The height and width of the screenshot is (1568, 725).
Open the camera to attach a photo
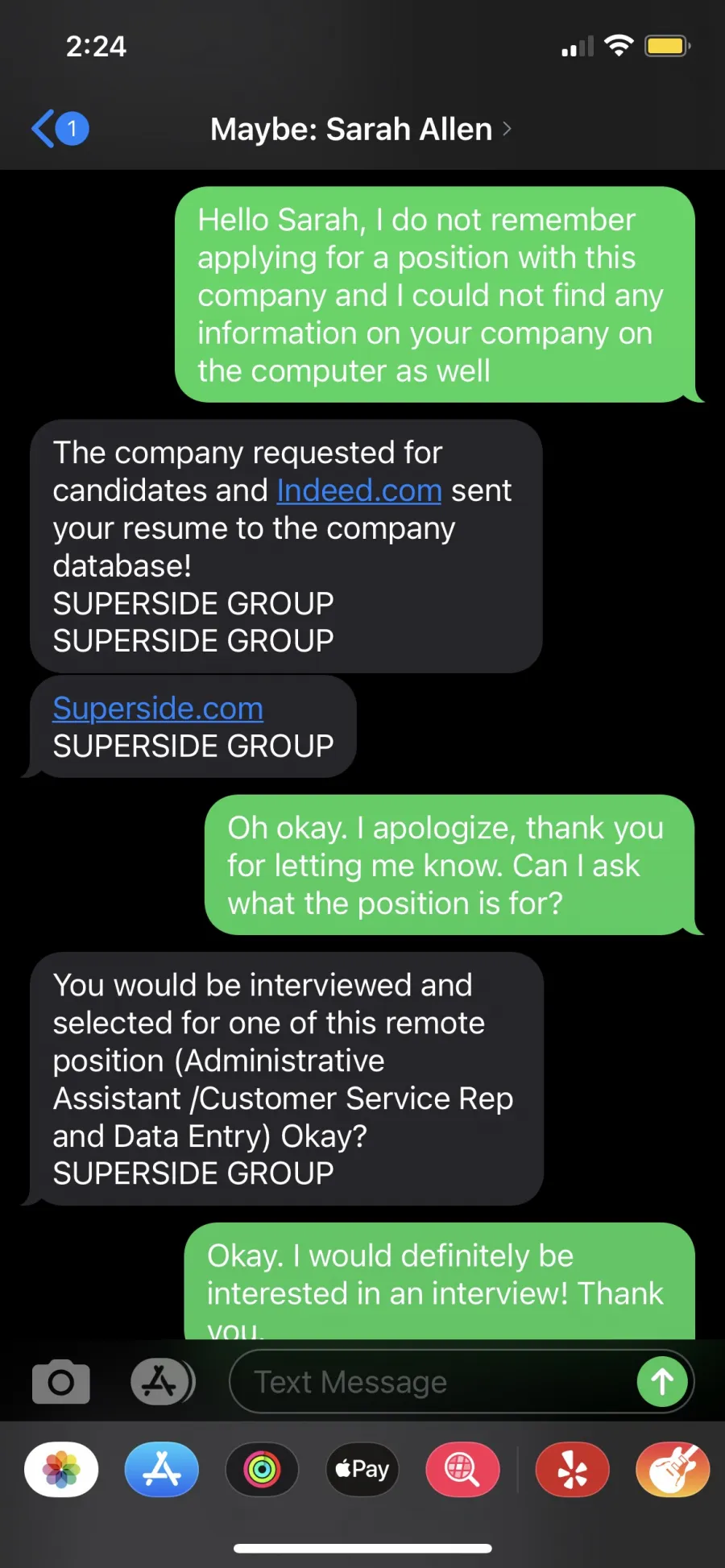click(x=61, y=1382)
